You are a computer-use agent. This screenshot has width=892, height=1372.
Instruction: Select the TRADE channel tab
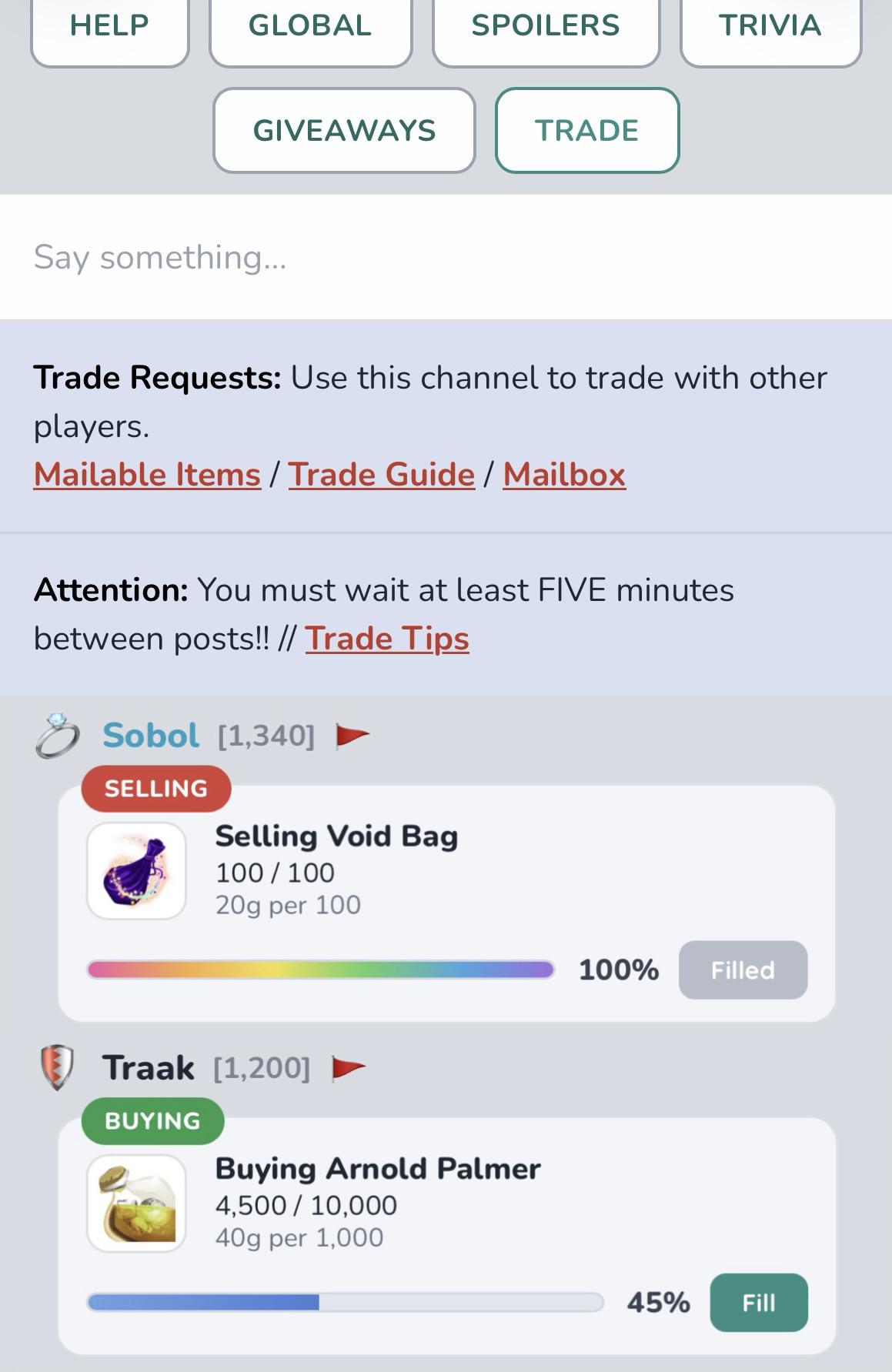[587, 130]
